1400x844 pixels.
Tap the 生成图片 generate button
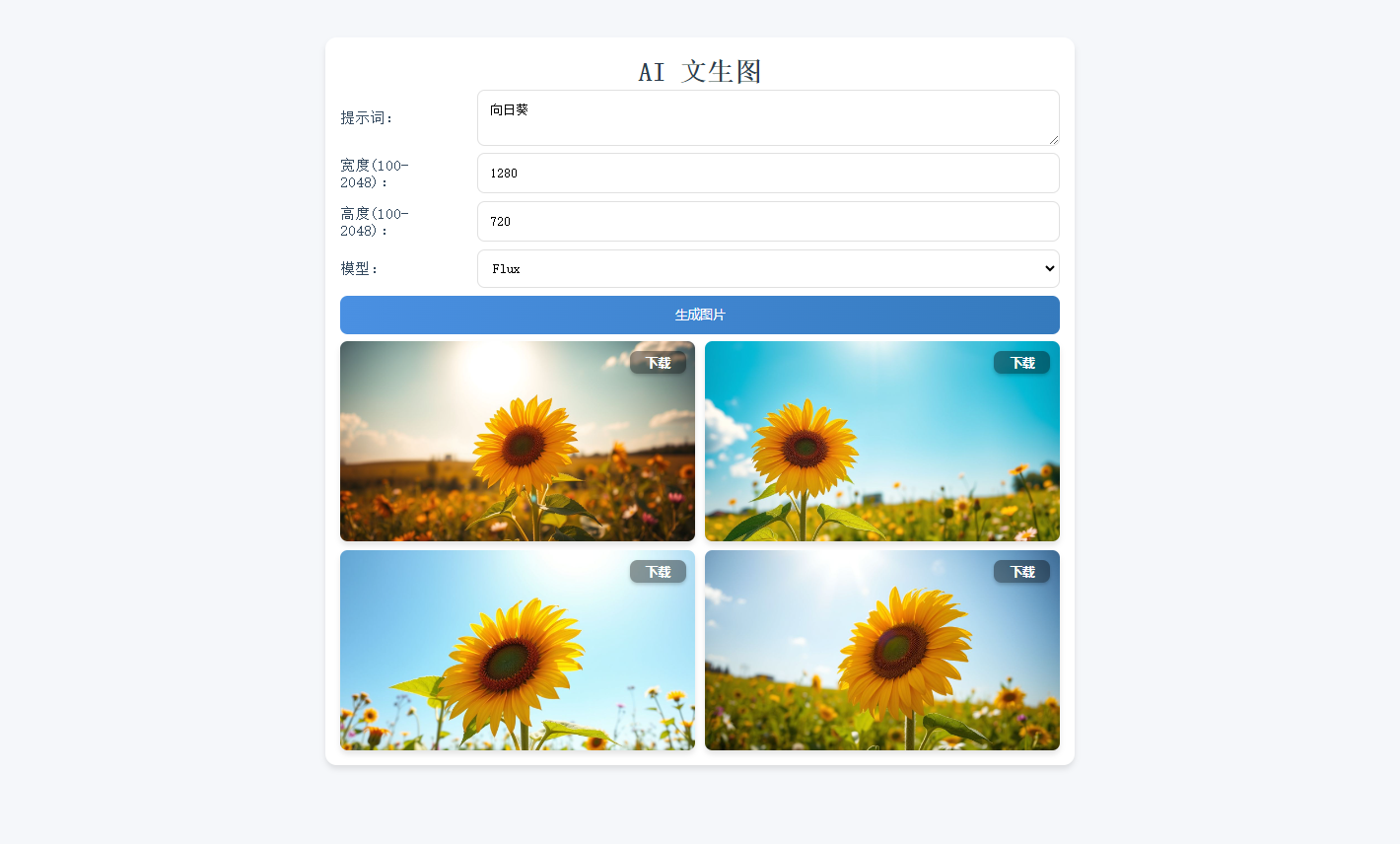point(699,315)
